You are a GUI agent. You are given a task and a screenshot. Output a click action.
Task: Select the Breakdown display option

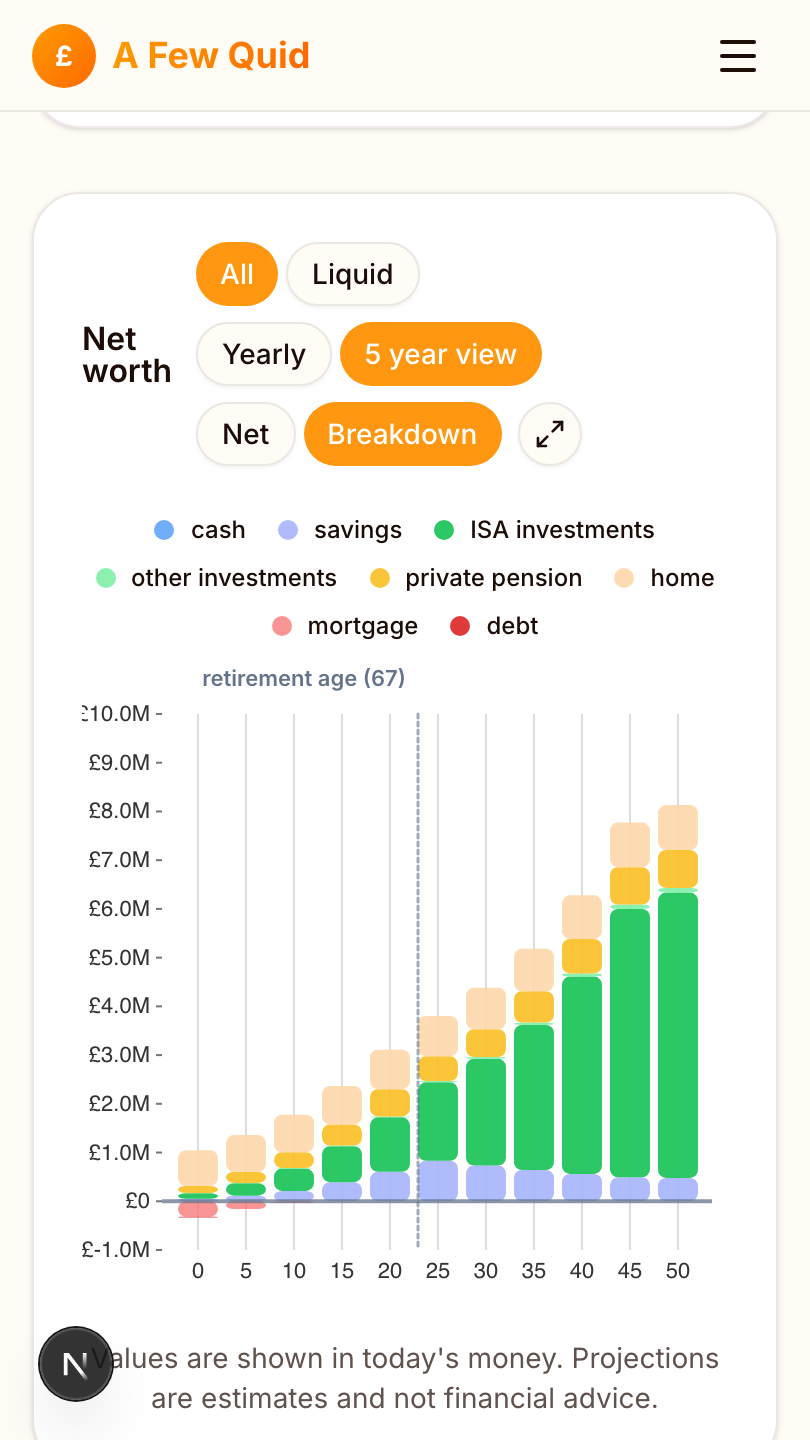pyautogui.click(x=402, y=434)
